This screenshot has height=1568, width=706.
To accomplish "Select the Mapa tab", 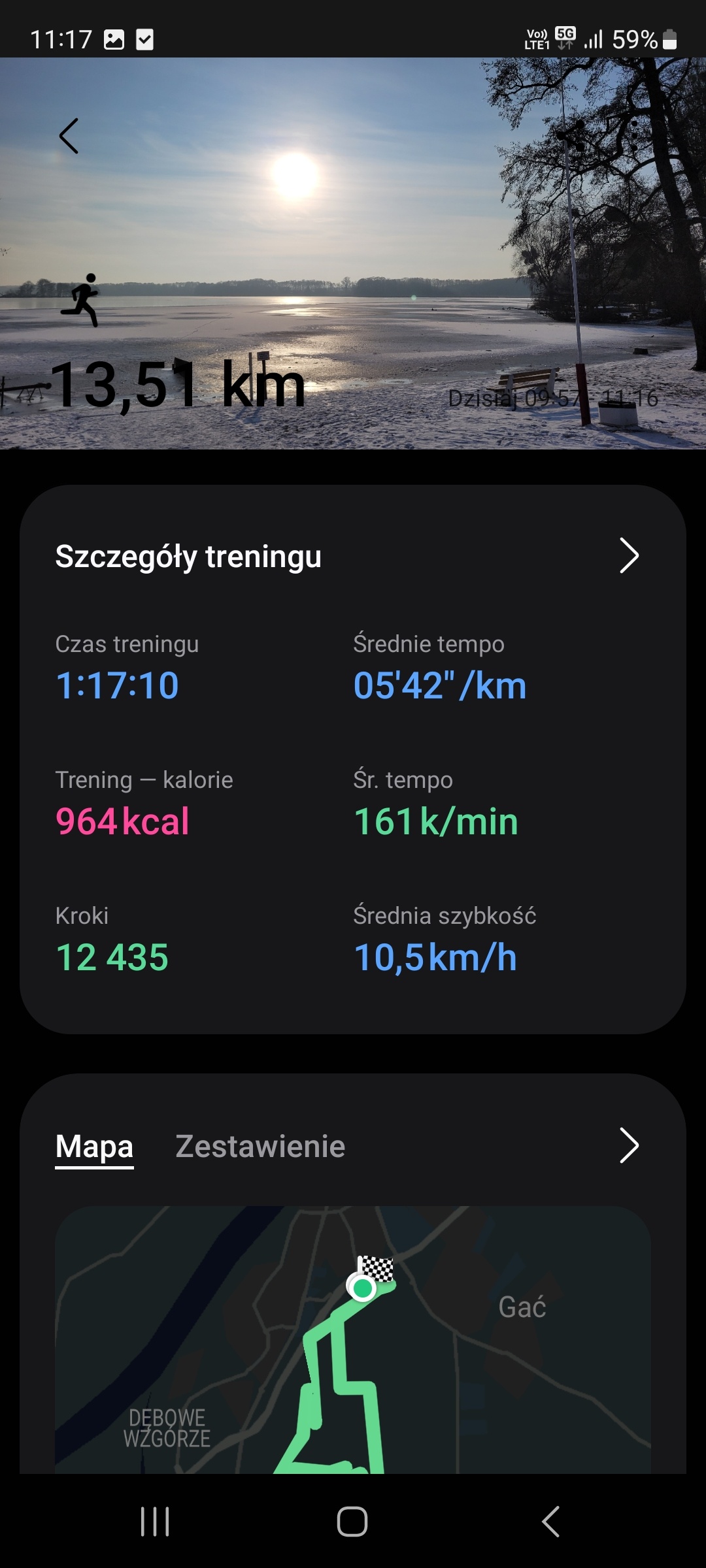I will pos(94,1145).
